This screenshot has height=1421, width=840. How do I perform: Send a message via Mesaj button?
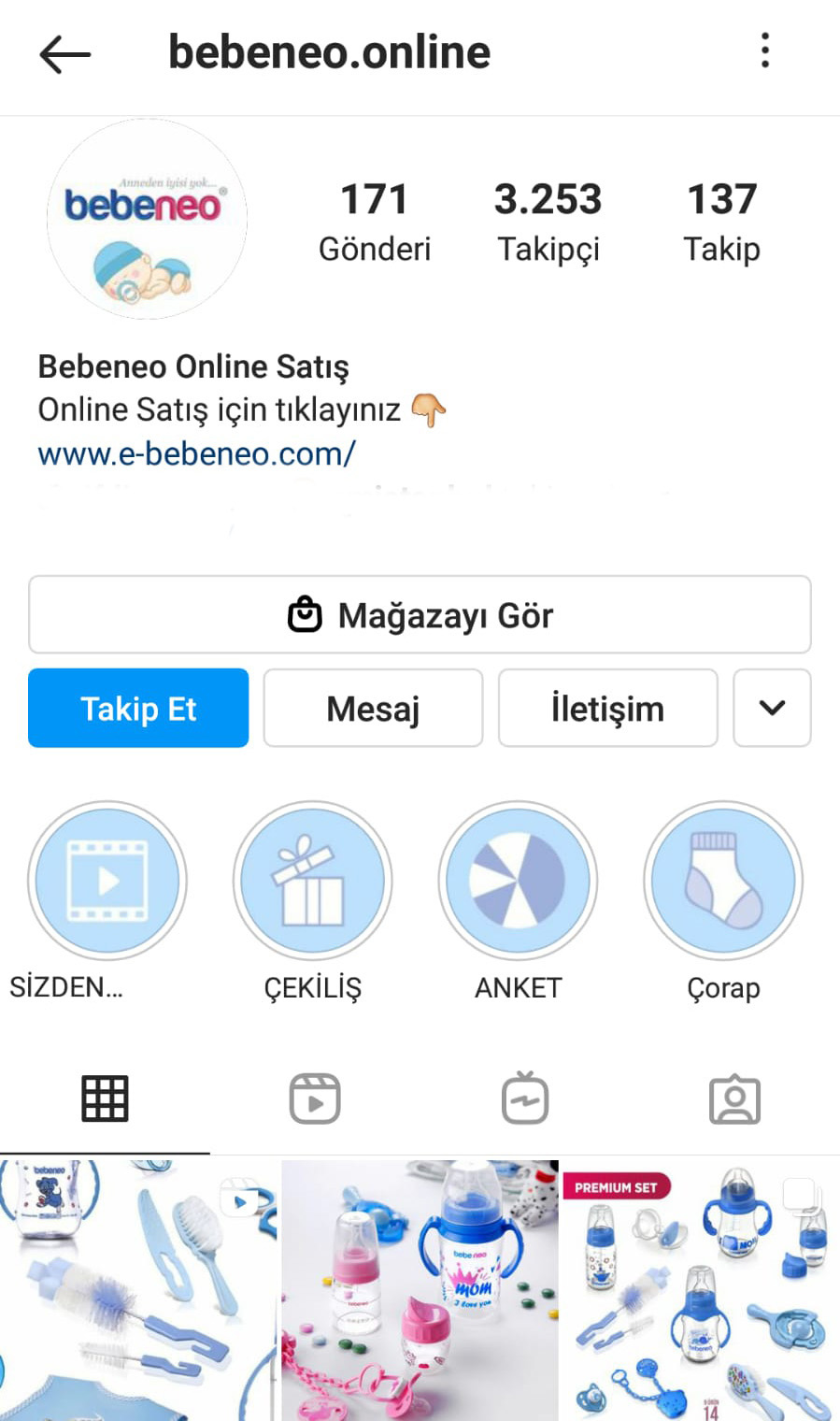click(x=373, y=708)
